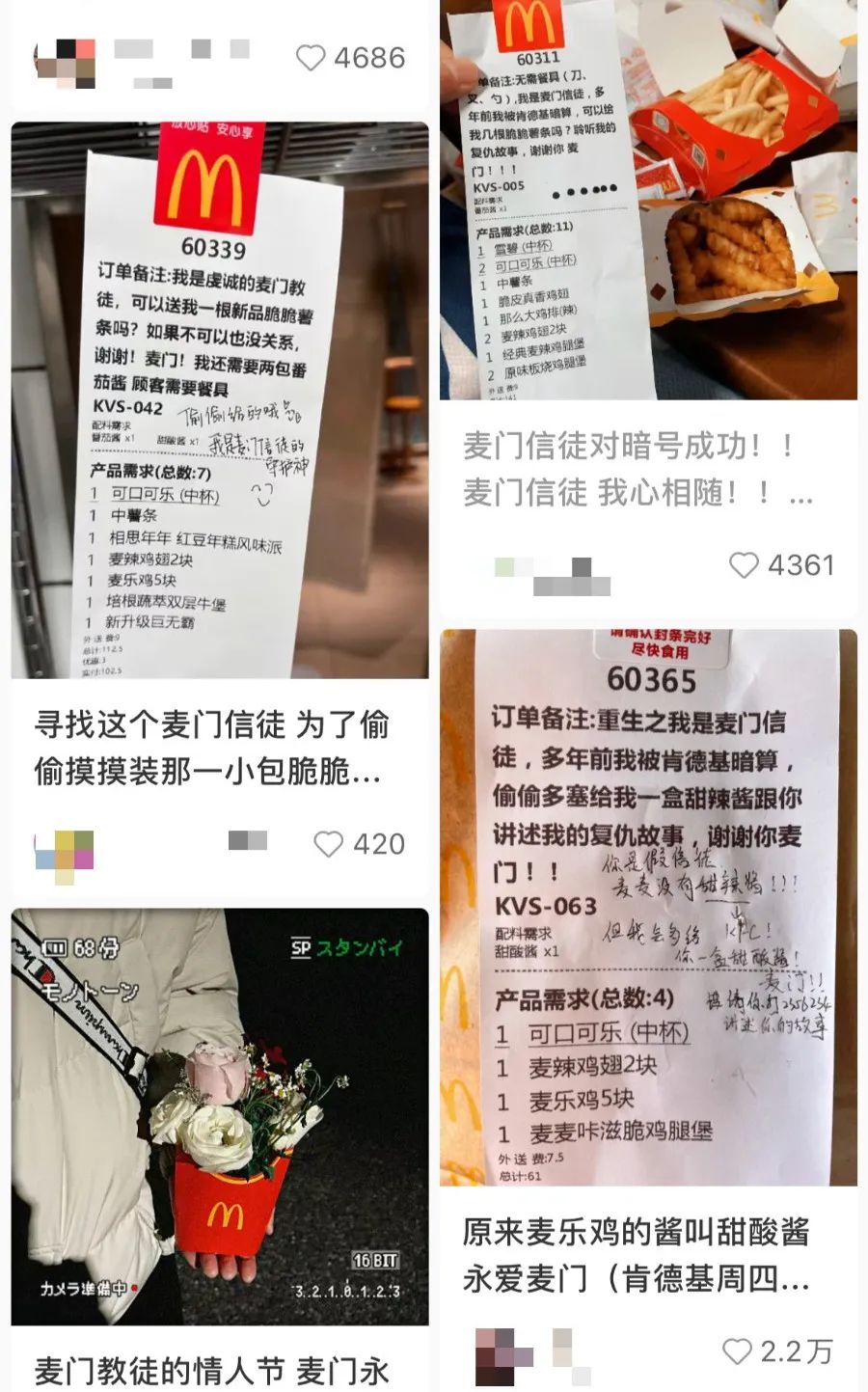This screenshot has height=1392, width=868.
Task: Open the title 原来麦乐鸡的酱叫甜酸酱
Action: point(637,1255)
